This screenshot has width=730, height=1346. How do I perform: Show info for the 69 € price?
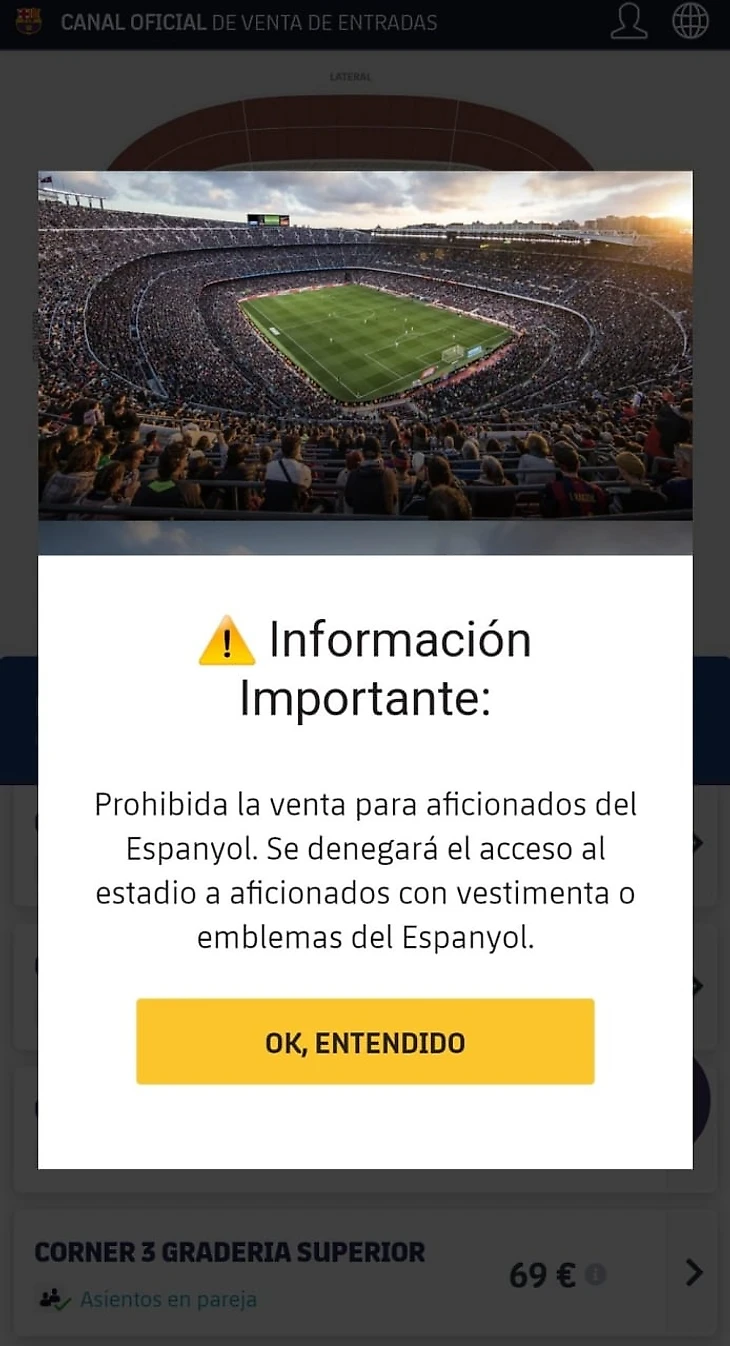596,1275
